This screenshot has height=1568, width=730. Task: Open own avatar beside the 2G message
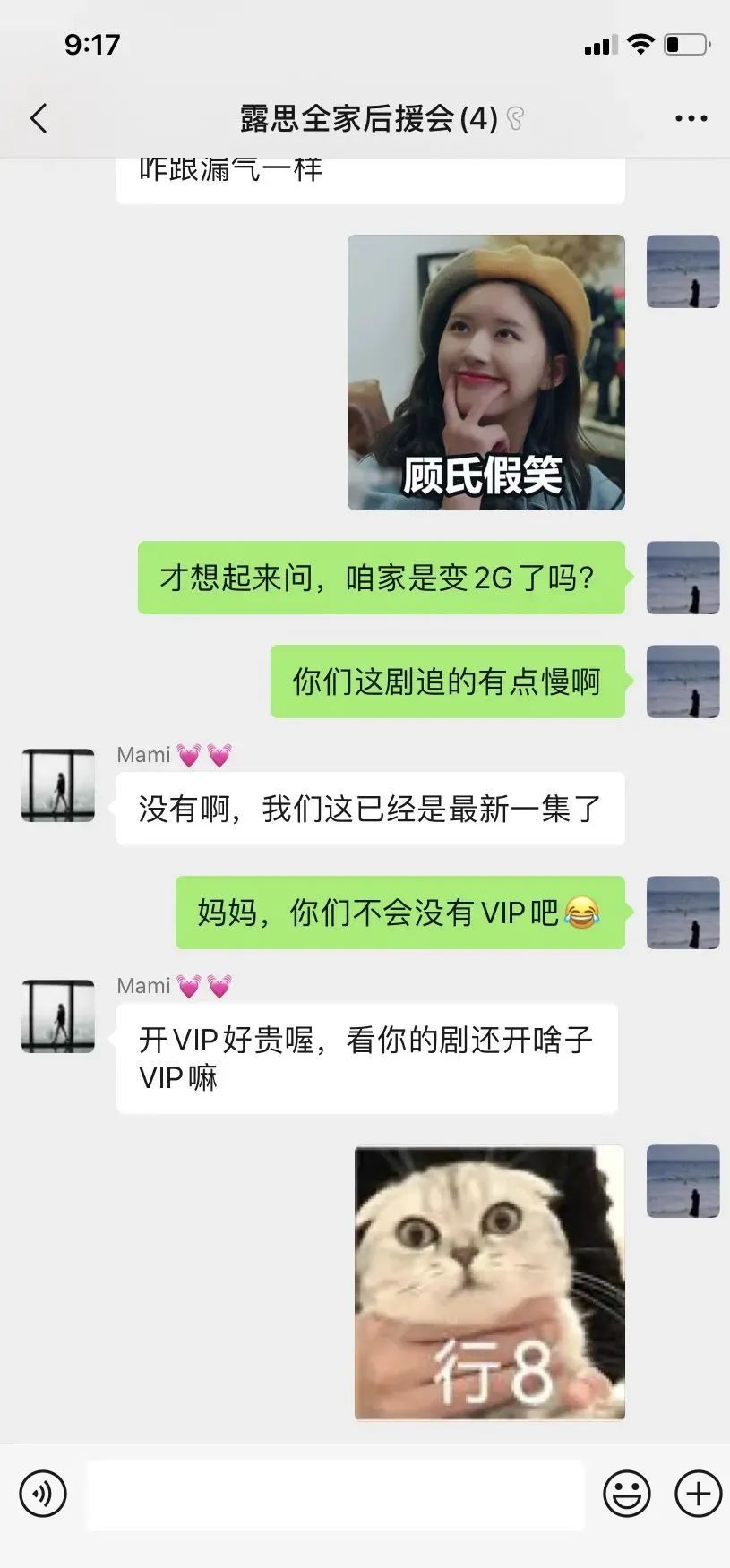point(683,578)
